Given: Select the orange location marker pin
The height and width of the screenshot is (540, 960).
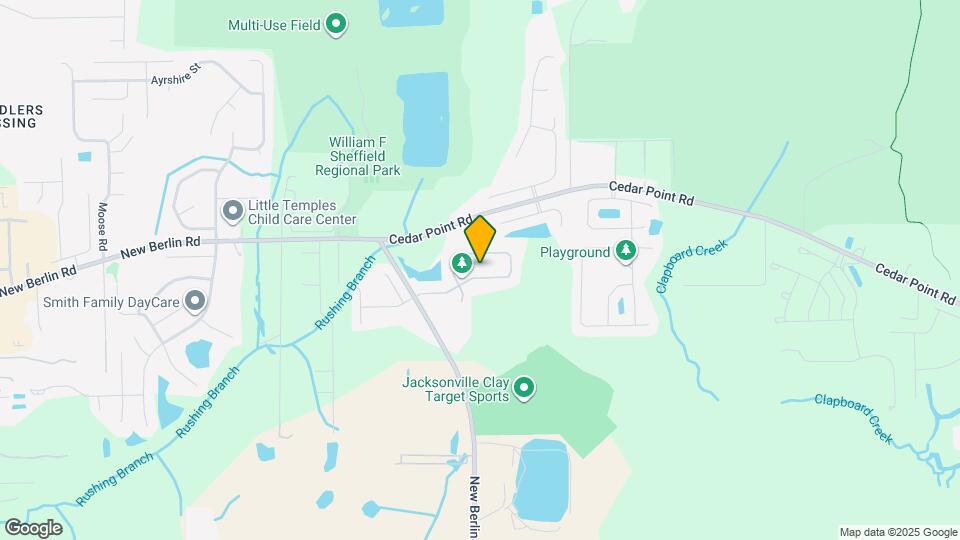Looking at the screenshot, I should coord(480,239).
